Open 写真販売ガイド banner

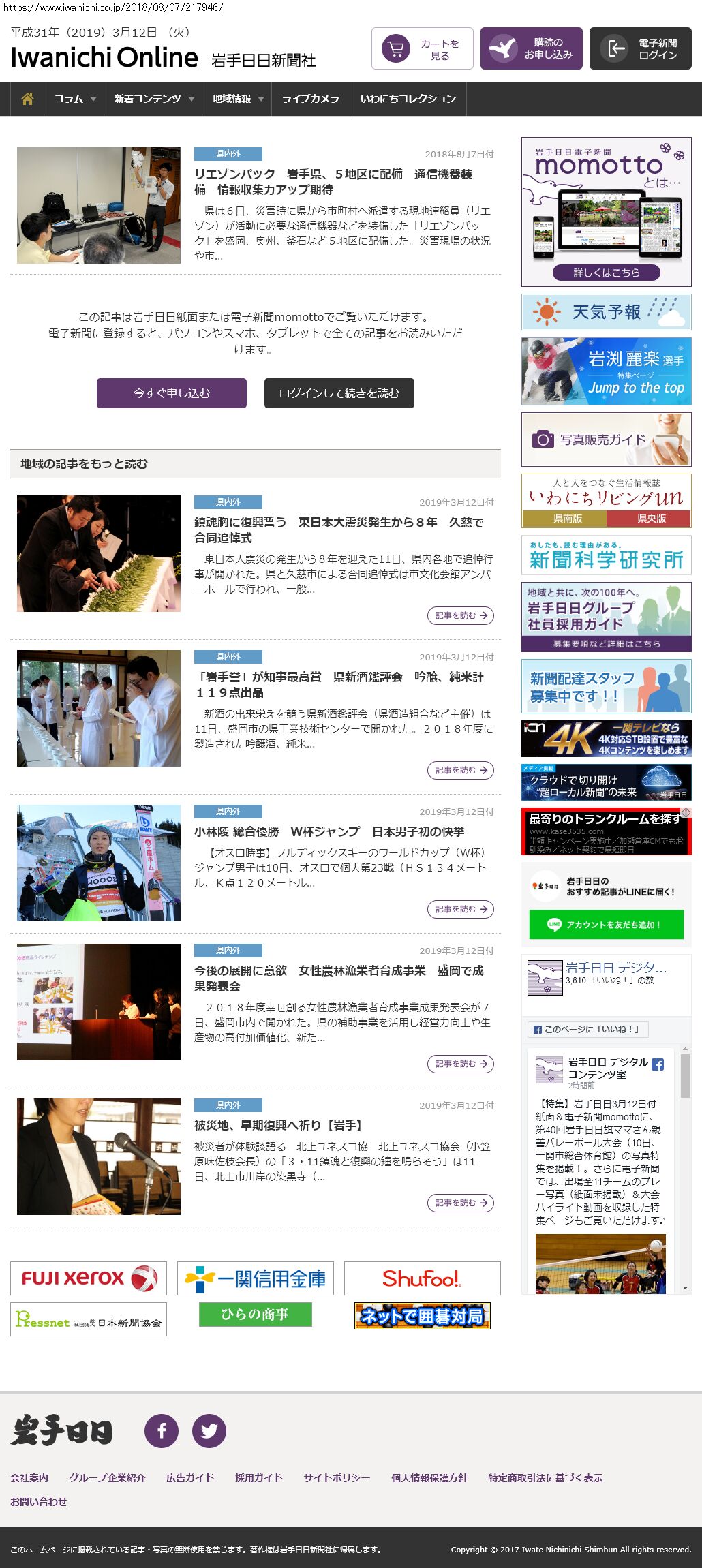tap(606, 440)
